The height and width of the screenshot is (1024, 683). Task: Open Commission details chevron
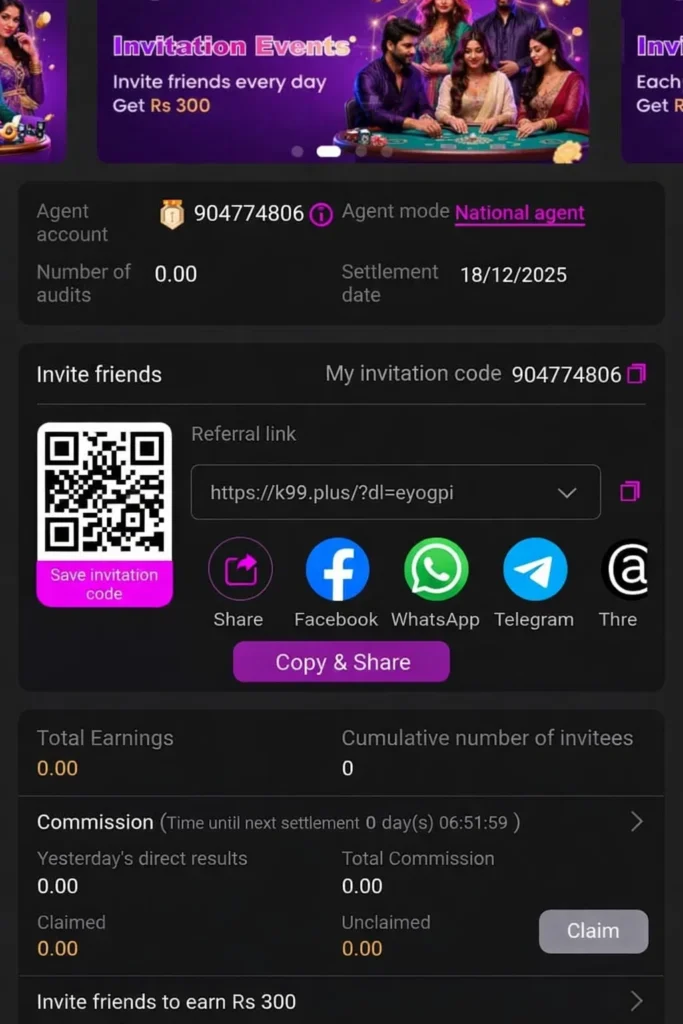636,822
